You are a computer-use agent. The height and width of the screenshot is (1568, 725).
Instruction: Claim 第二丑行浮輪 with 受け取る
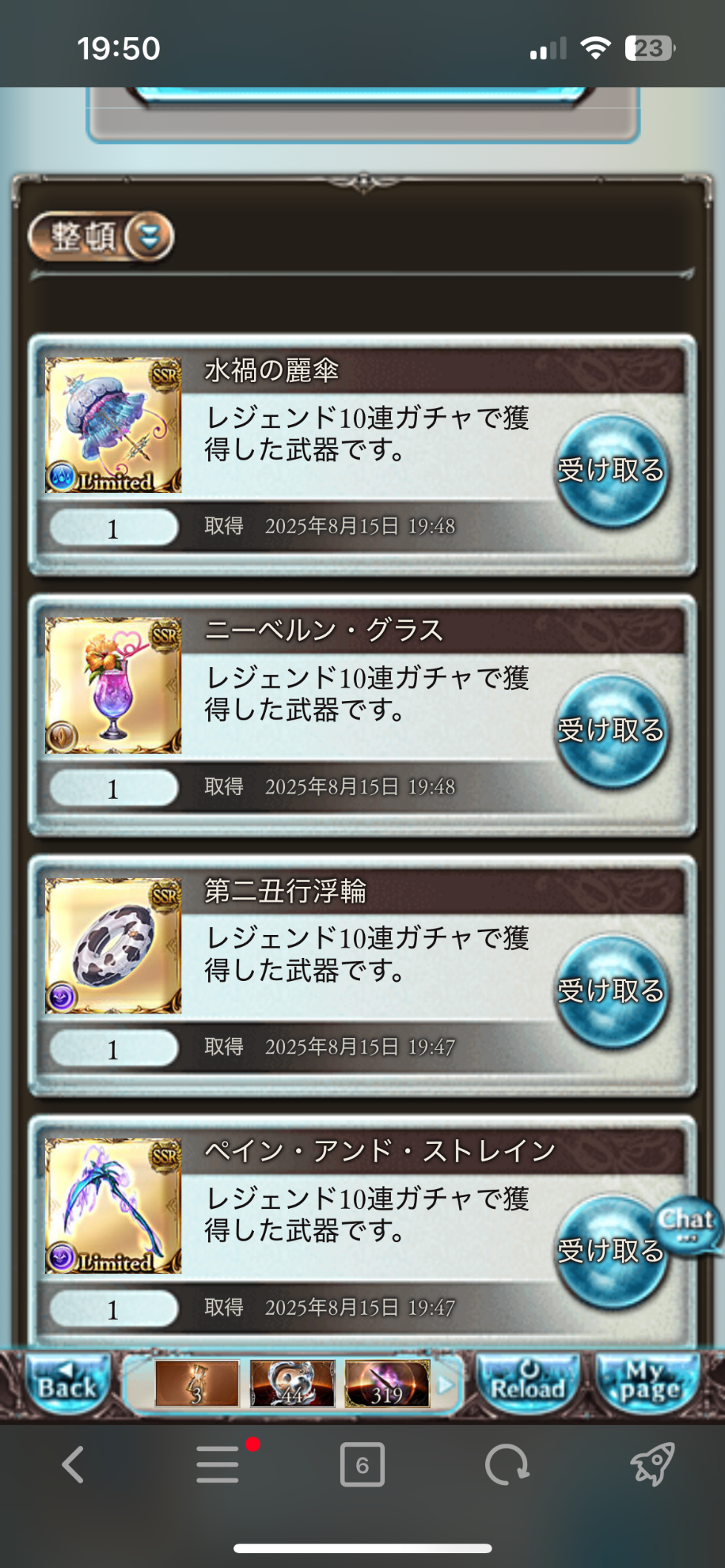[611, 991]
